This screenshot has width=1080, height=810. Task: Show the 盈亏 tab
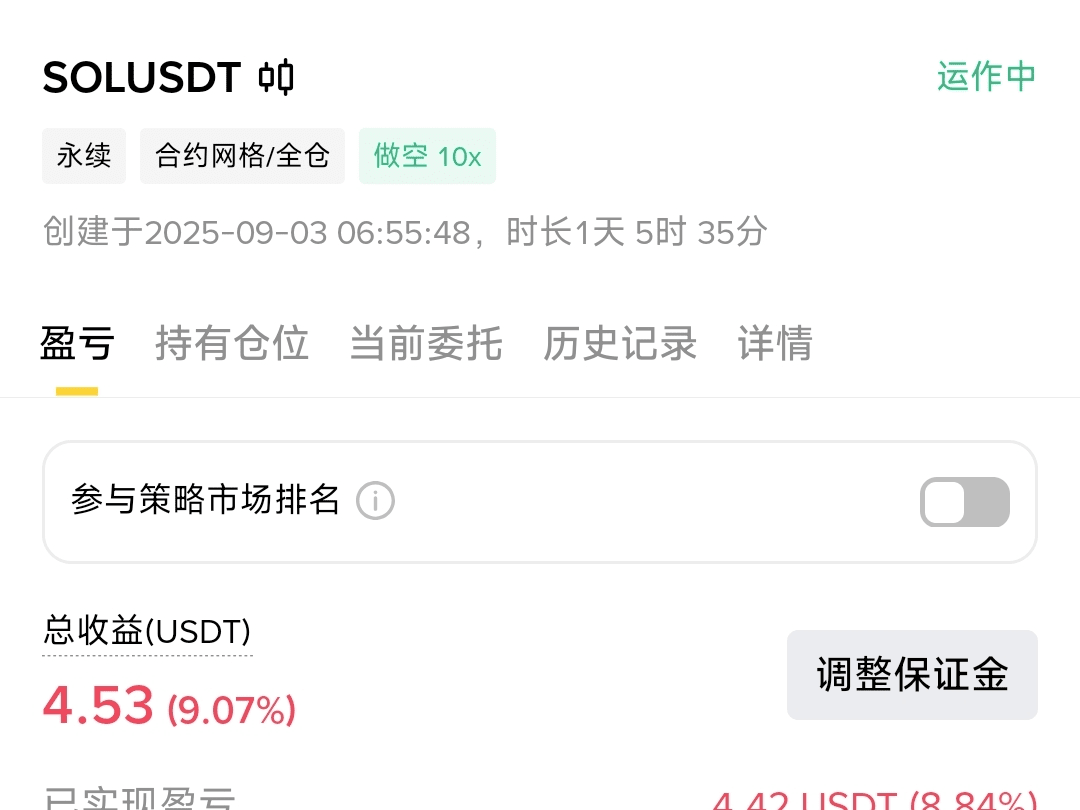coord(77,343)
